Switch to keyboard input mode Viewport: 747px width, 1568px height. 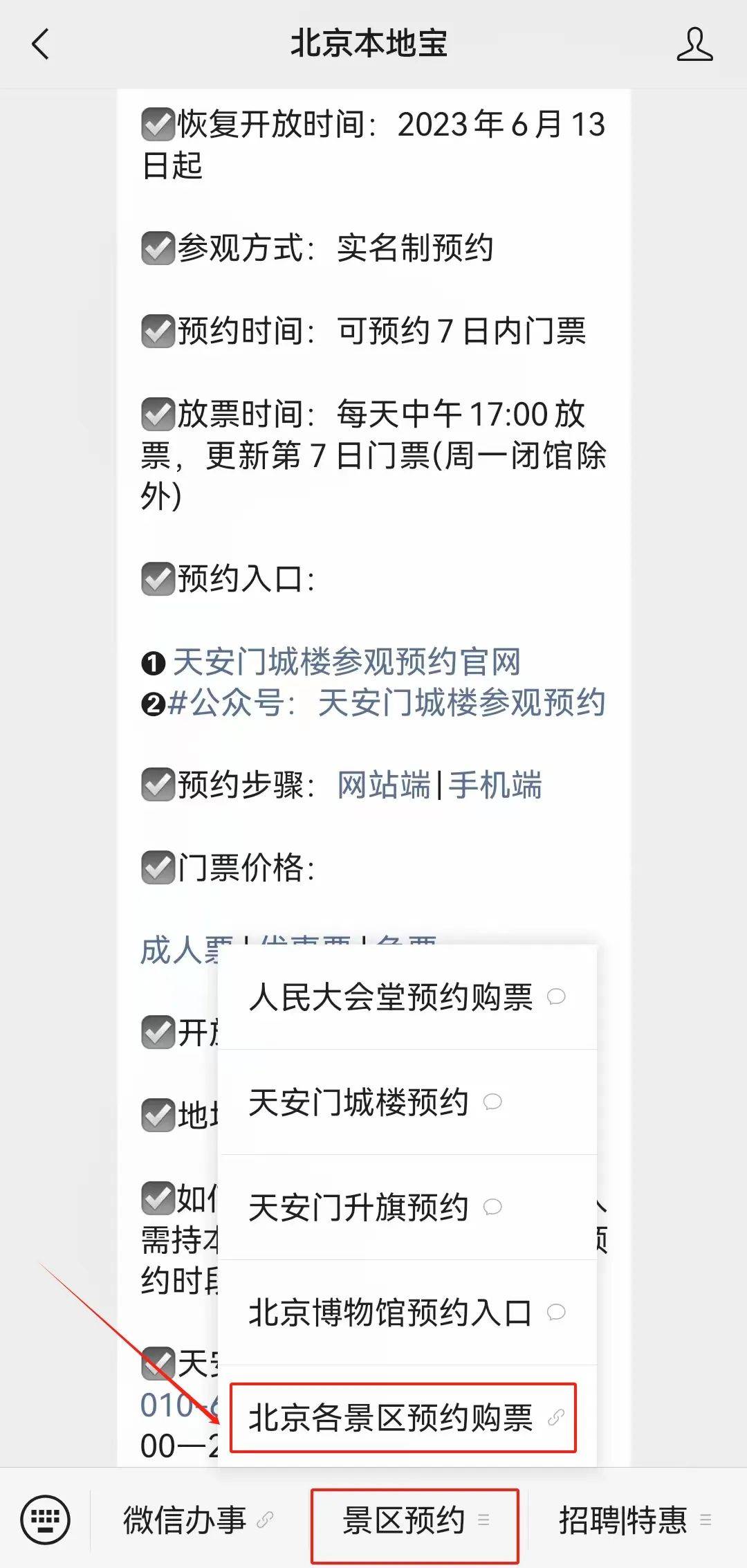point(46,1520)
